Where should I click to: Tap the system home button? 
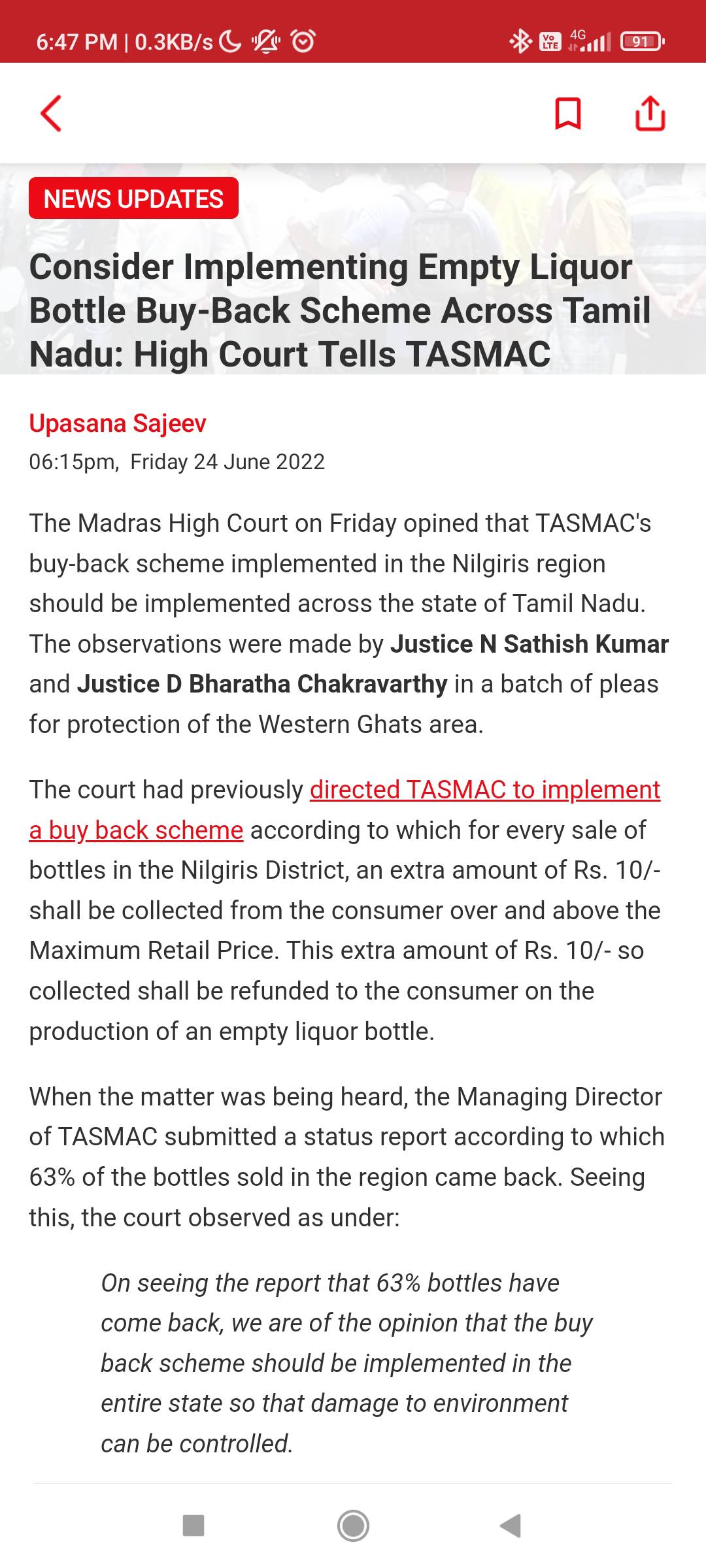[353, 1526]
